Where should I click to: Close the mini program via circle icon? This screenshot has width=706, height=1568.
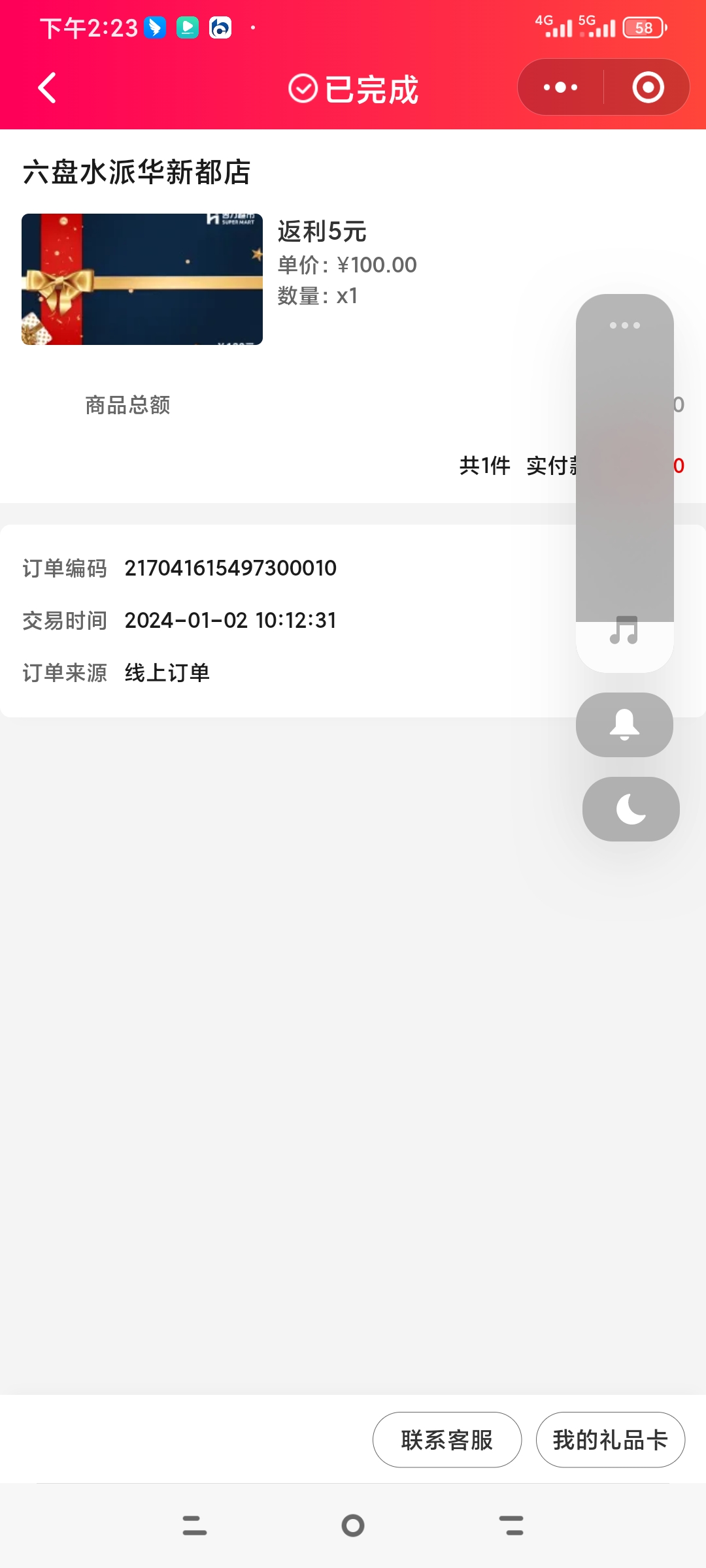coord(648,88)
